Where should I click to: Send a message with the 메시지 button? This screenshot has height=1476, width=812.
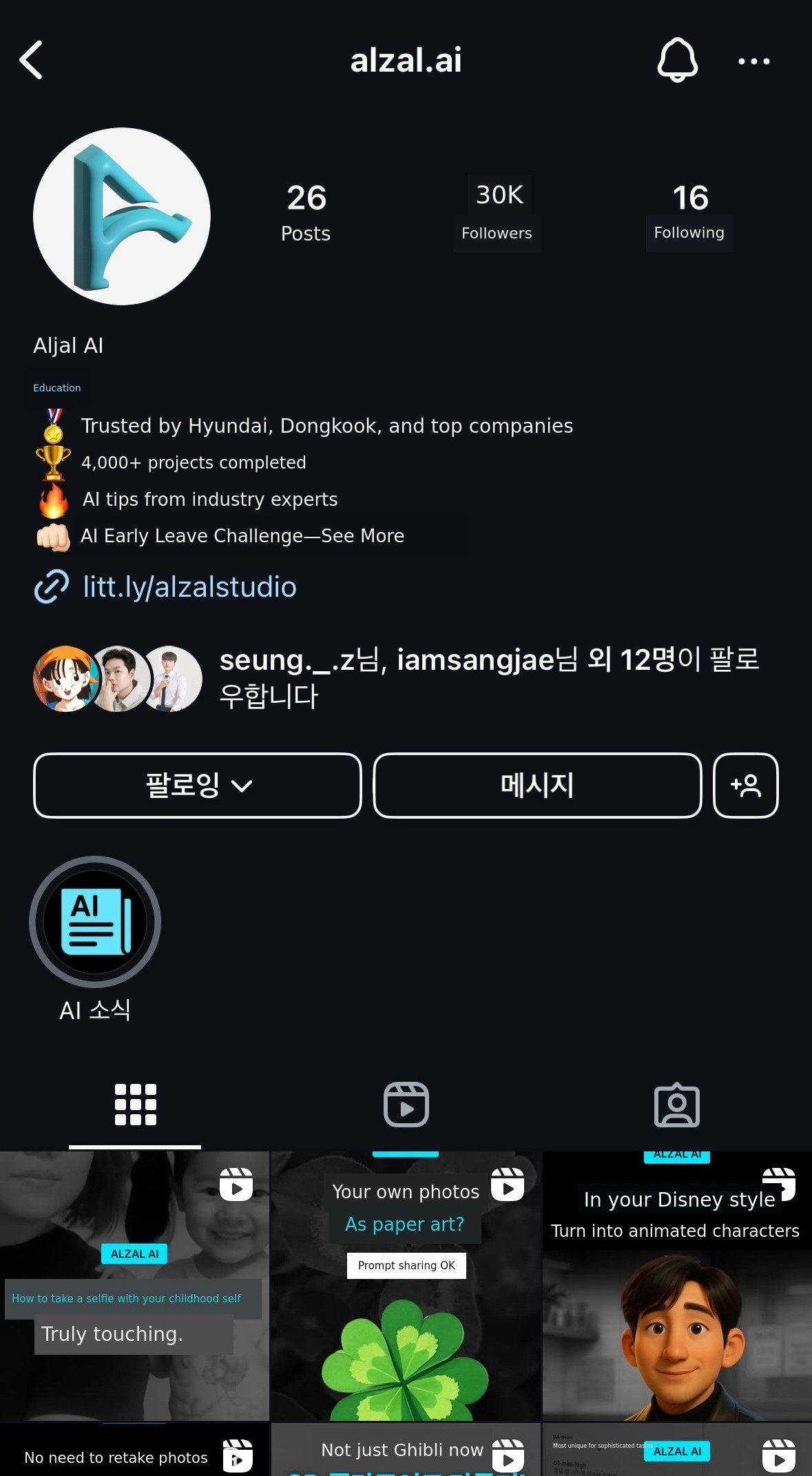click(537, 786)
